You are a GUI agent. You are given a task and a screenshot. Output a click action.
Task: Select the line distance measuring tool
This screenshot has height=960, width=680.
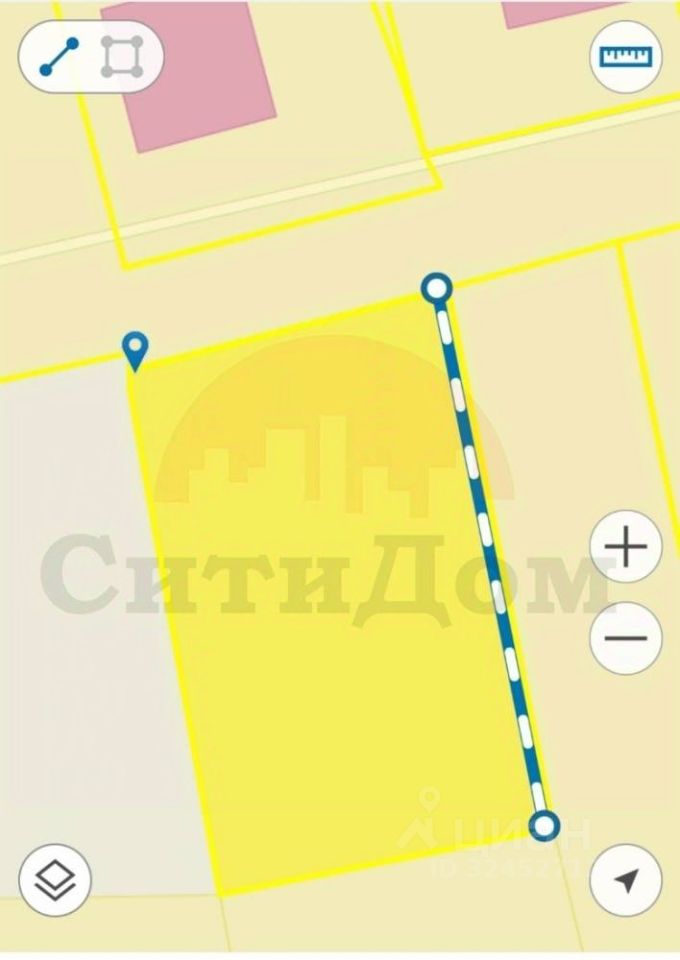pos(59,58)
